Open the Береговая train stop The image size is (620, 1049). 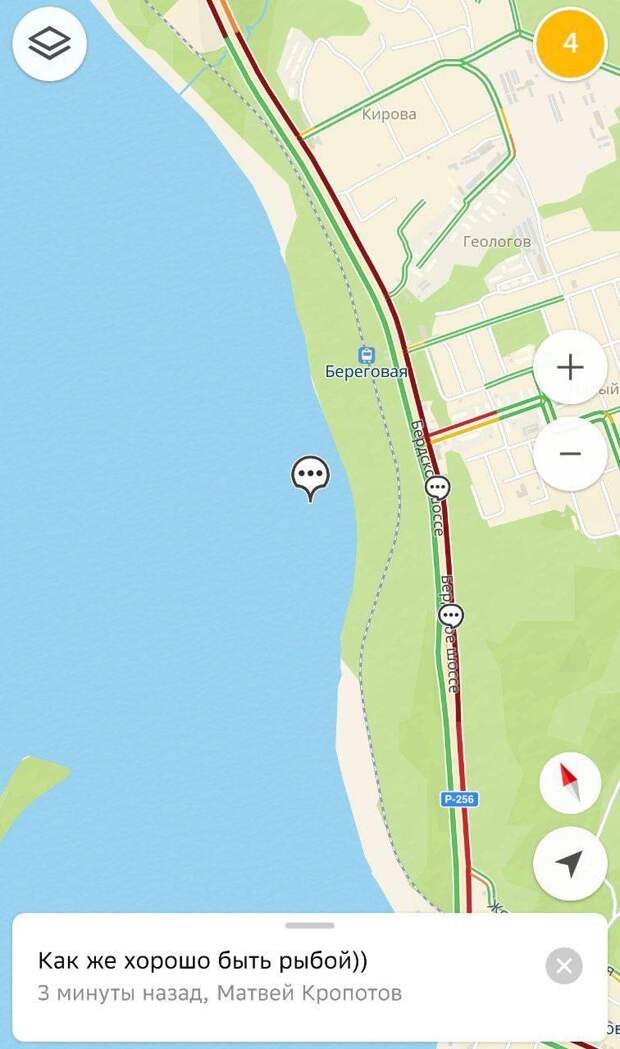coord(367,355)
